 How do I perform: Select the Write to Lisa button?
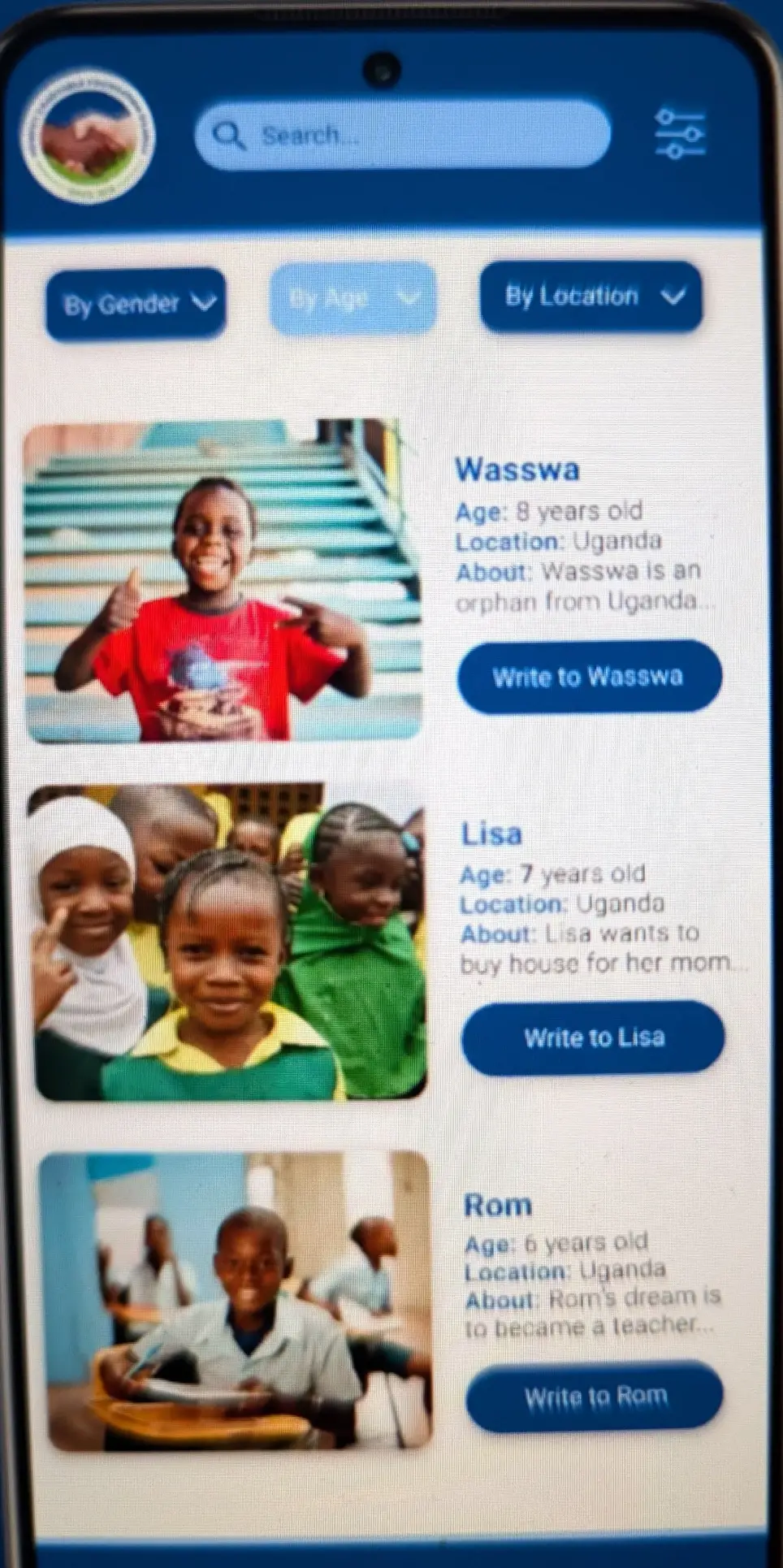click(x=593, y=1037)
